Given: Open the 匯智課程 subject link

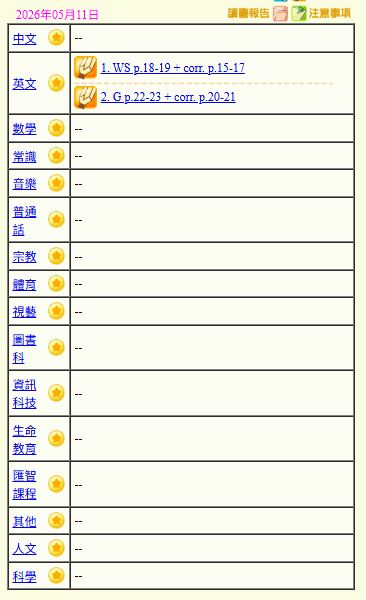Looking at the screenshot, I should [25, 484].
